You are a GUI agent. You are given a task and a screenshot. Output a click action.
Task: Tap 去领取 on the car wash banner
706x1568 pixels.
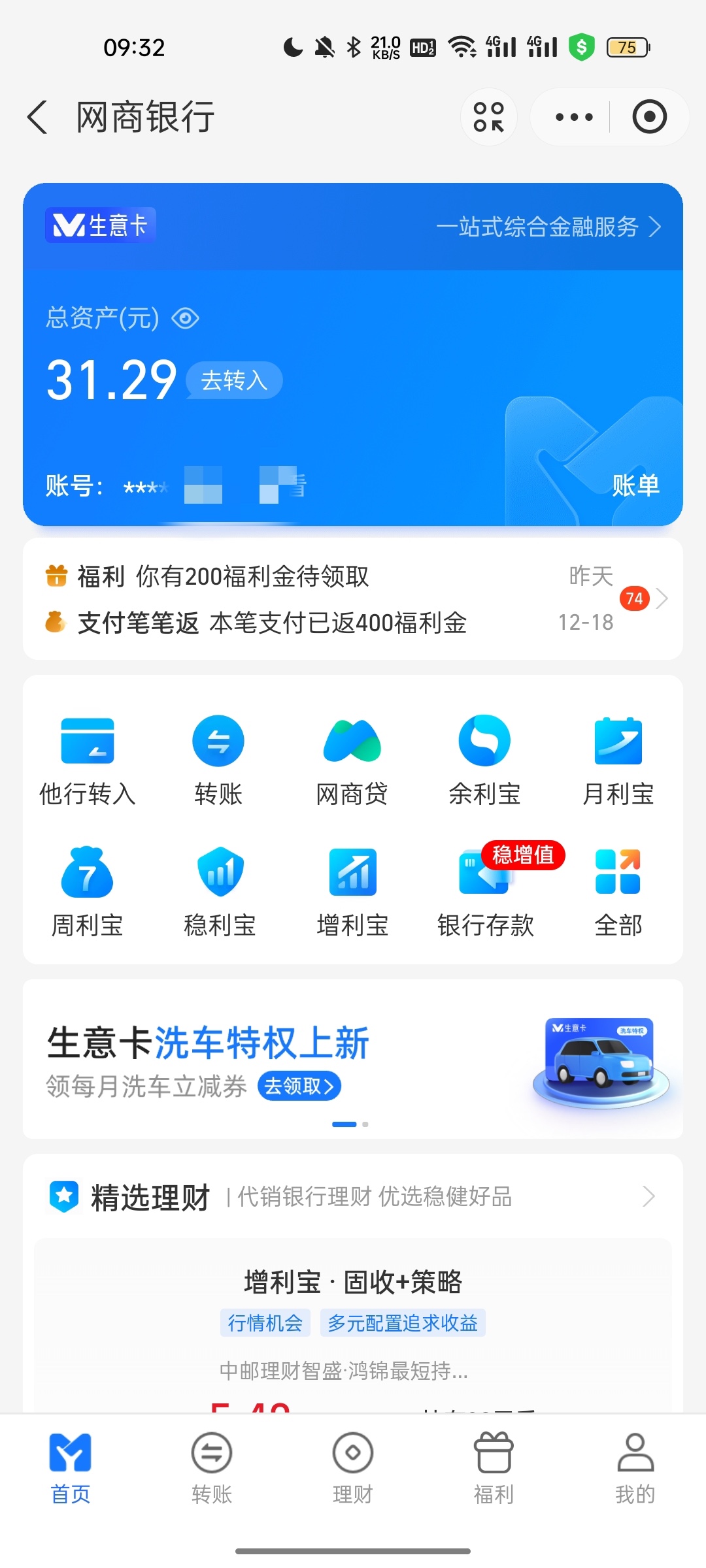[299, 1086]
